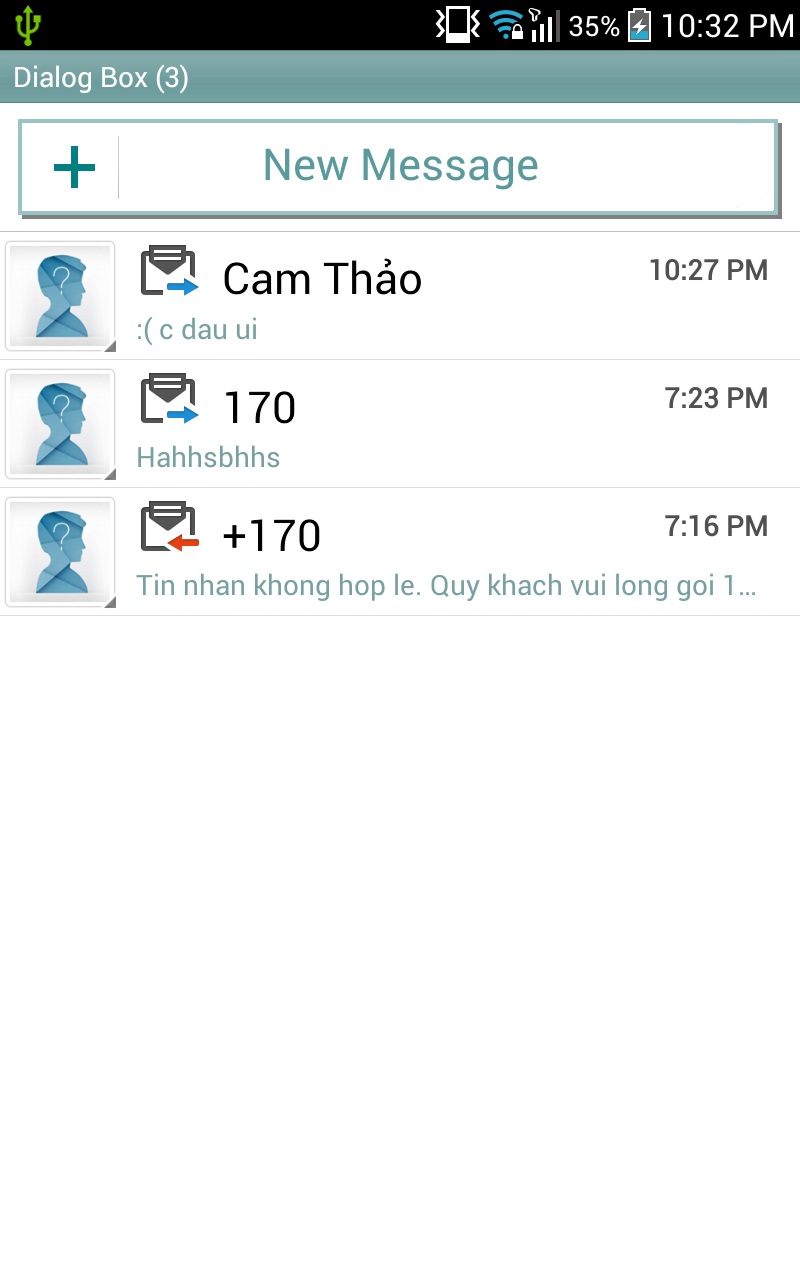
Task: Select the avatar next to +170
Action: 60,552
